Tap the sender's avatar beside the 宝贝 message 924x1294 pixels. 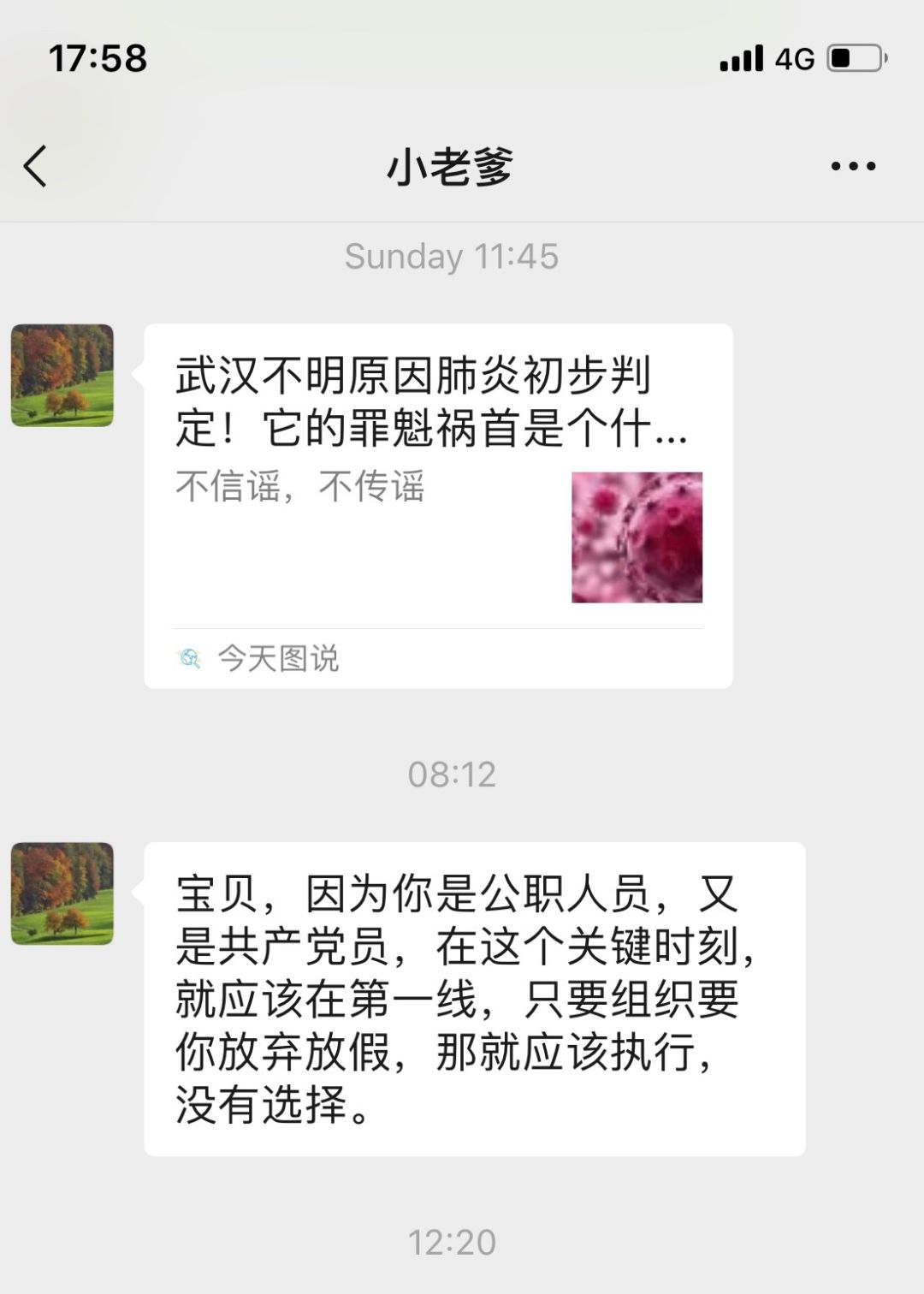pos(62,893)
